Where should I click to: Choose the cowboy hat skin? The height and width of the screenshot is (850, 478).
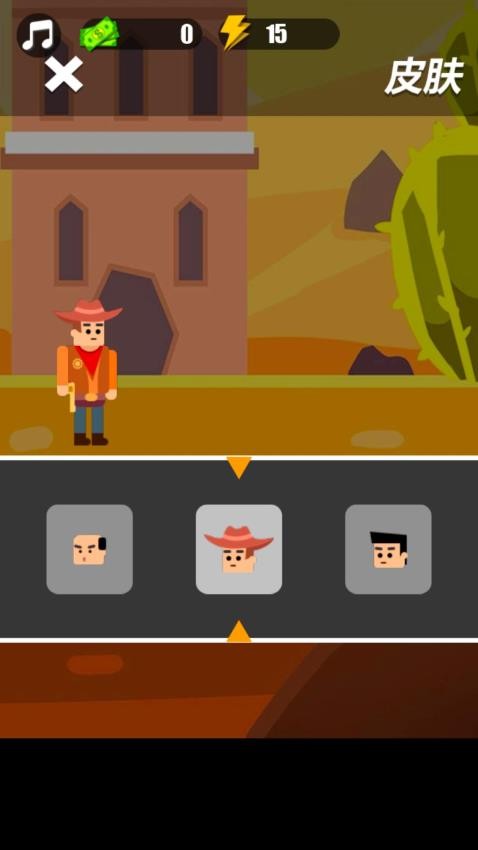pyautogui.click(x=239, y=549)
